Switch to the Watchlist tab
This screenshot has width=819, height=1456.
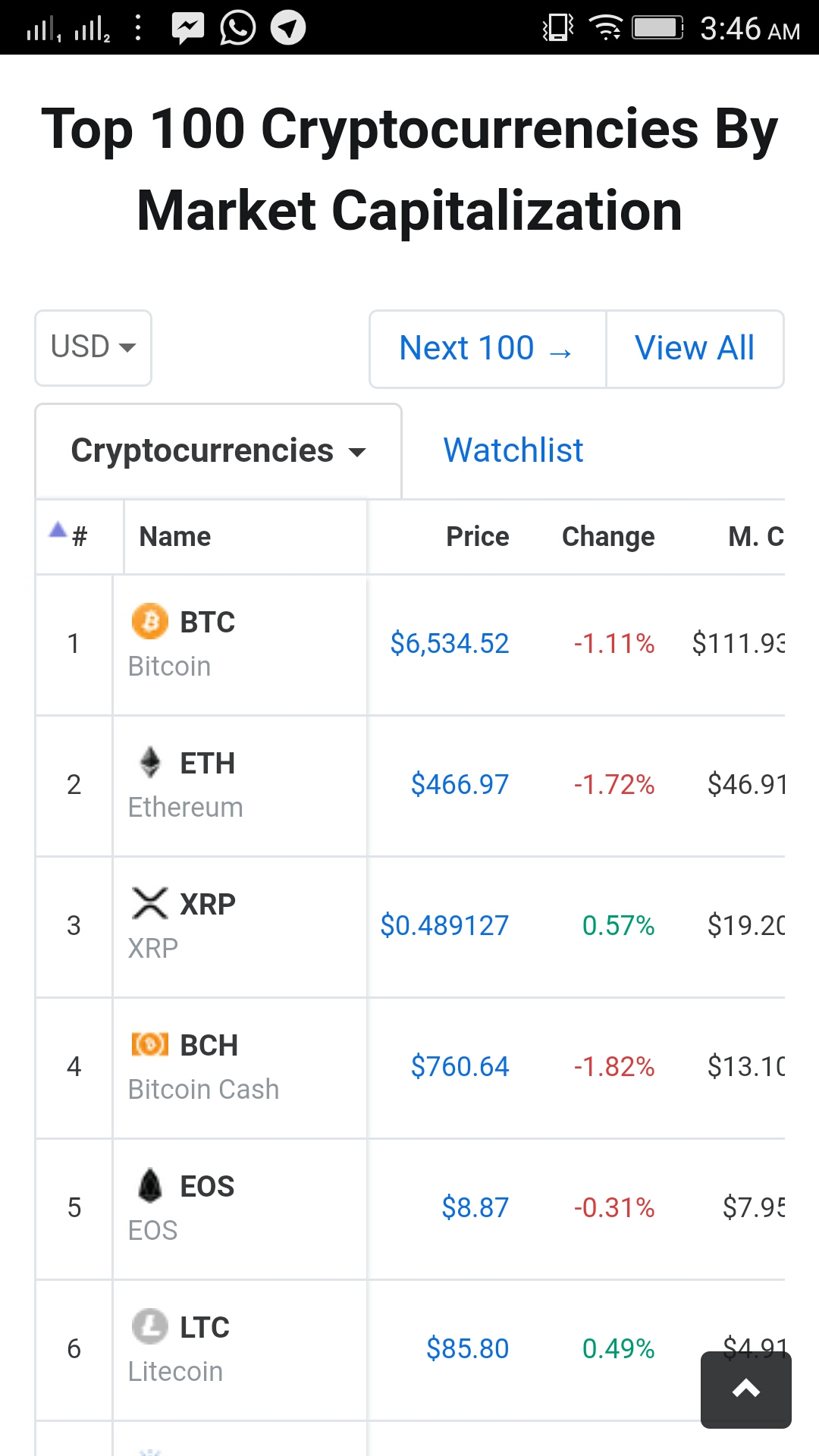[513, 450]
